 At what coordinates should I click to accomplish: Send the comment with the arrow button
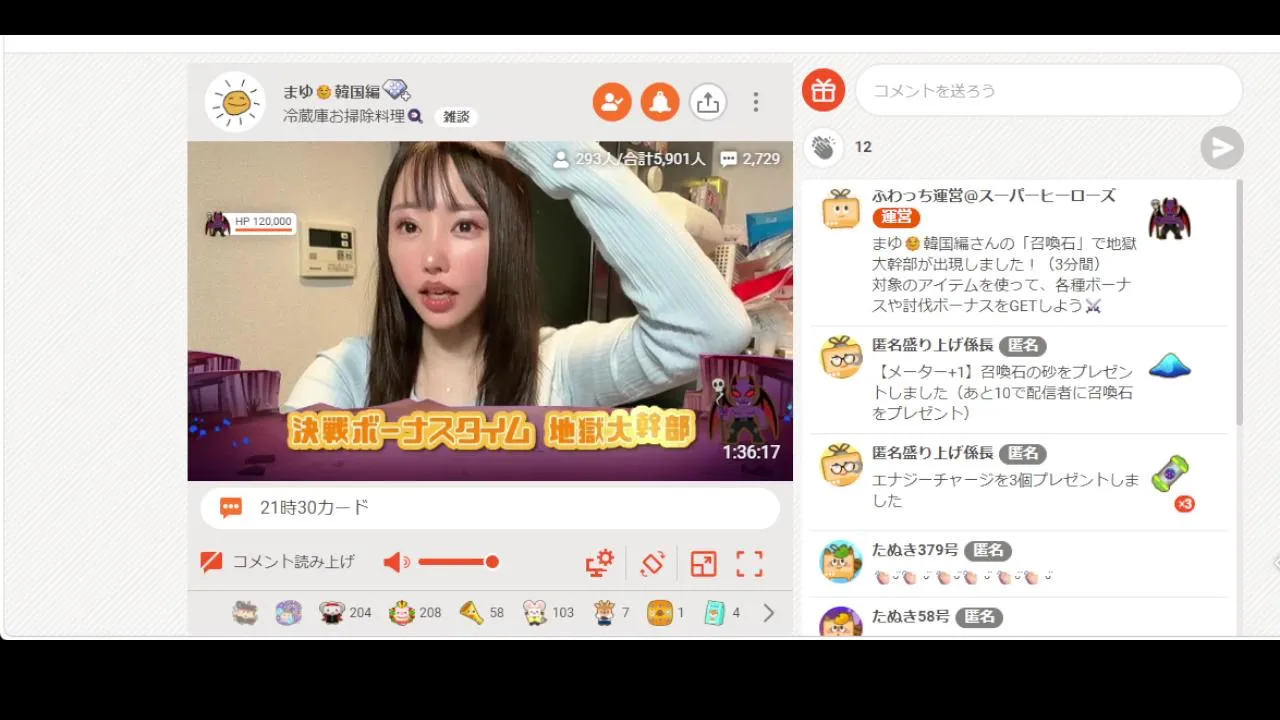click(x=1221, y=148)
